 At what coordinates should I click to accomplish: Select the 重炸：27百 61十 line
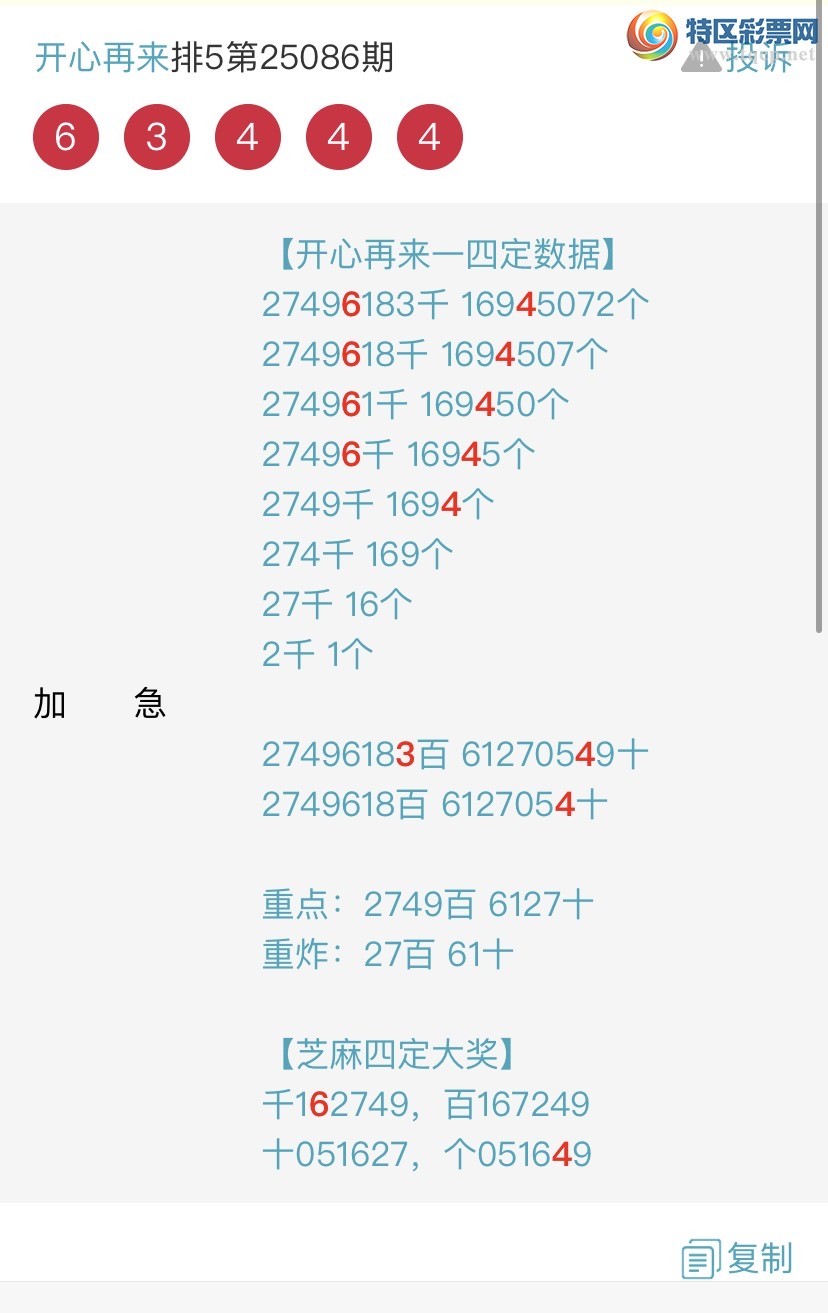coord(385,953)
